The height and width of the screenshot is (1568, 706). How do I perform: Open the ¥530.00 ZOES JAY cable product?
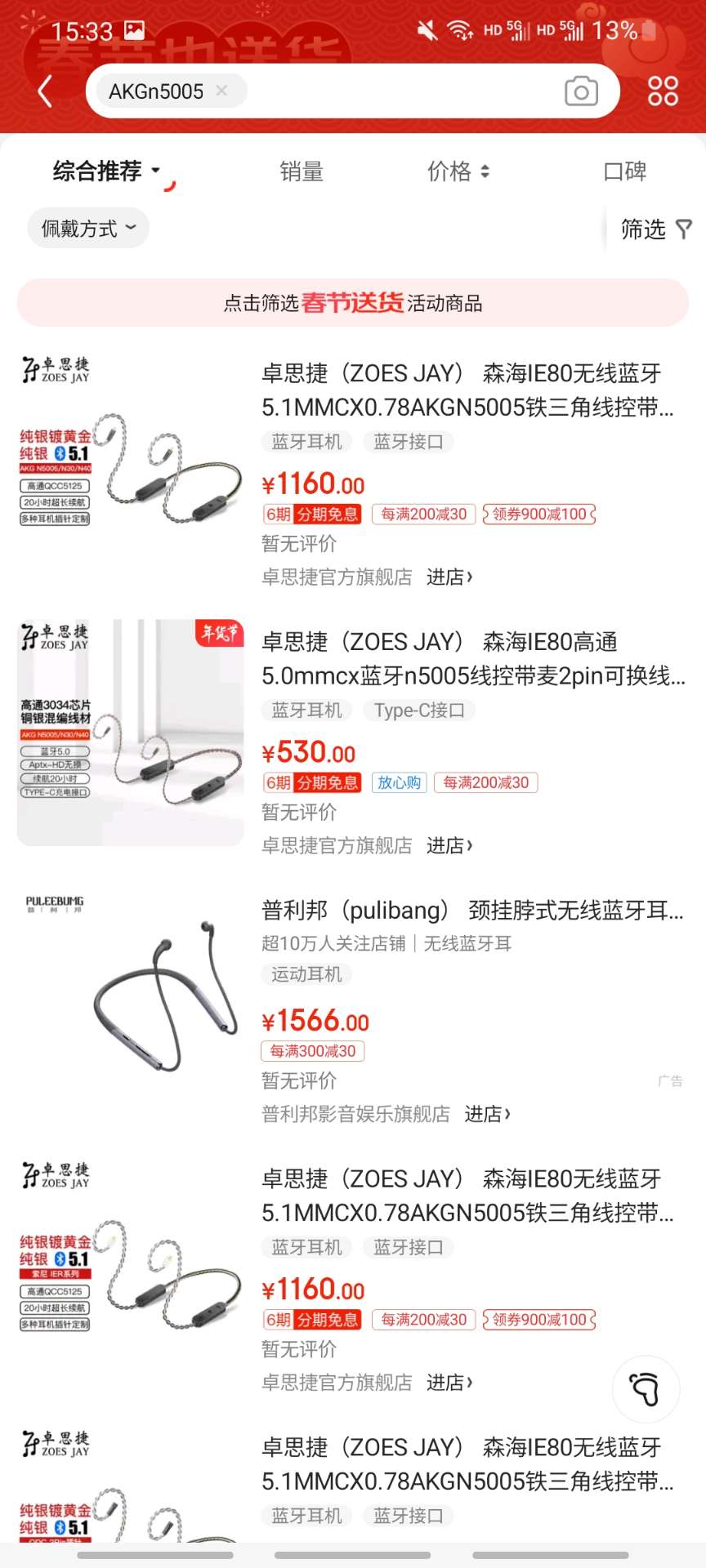(x=472, y=659)
